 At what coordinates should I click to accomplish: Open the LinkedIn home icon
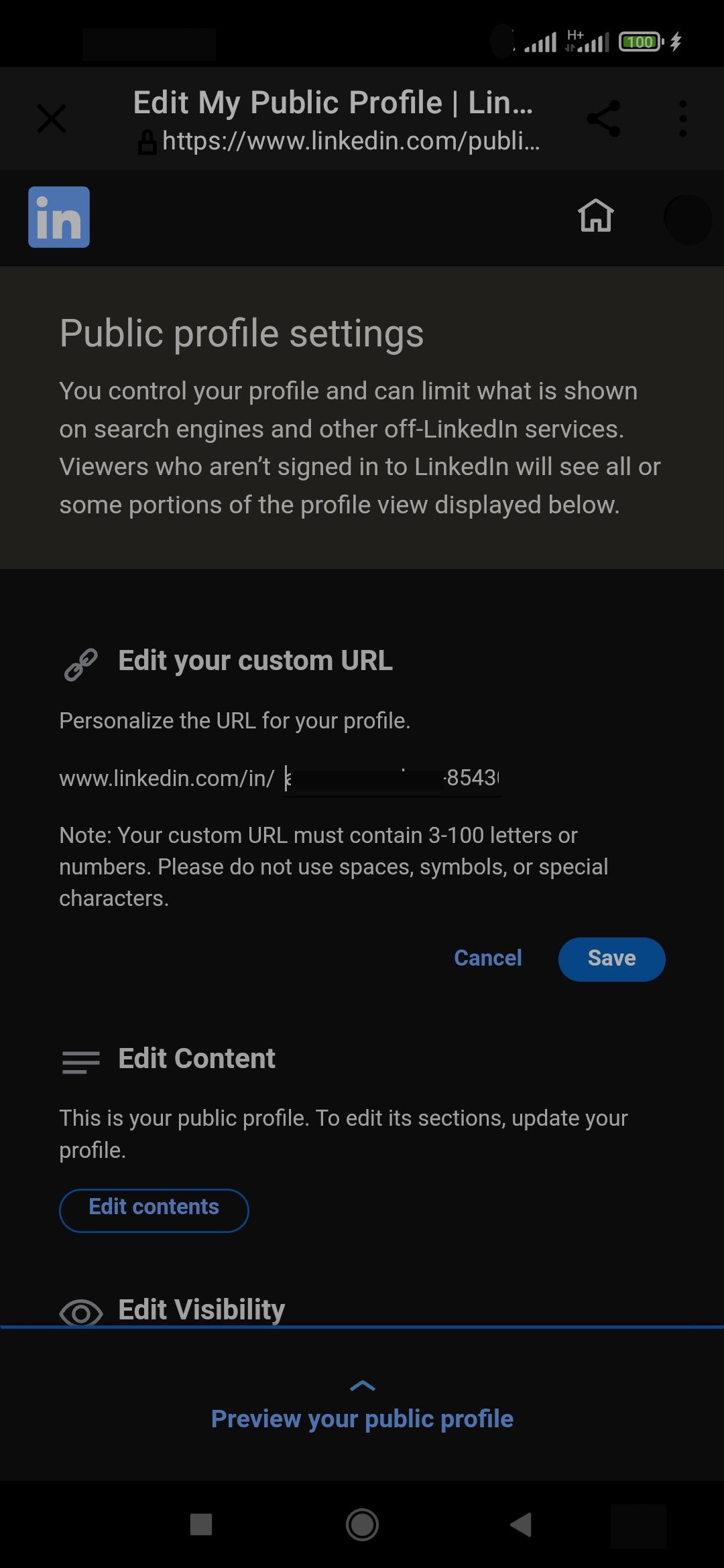(x=596, y=217)
